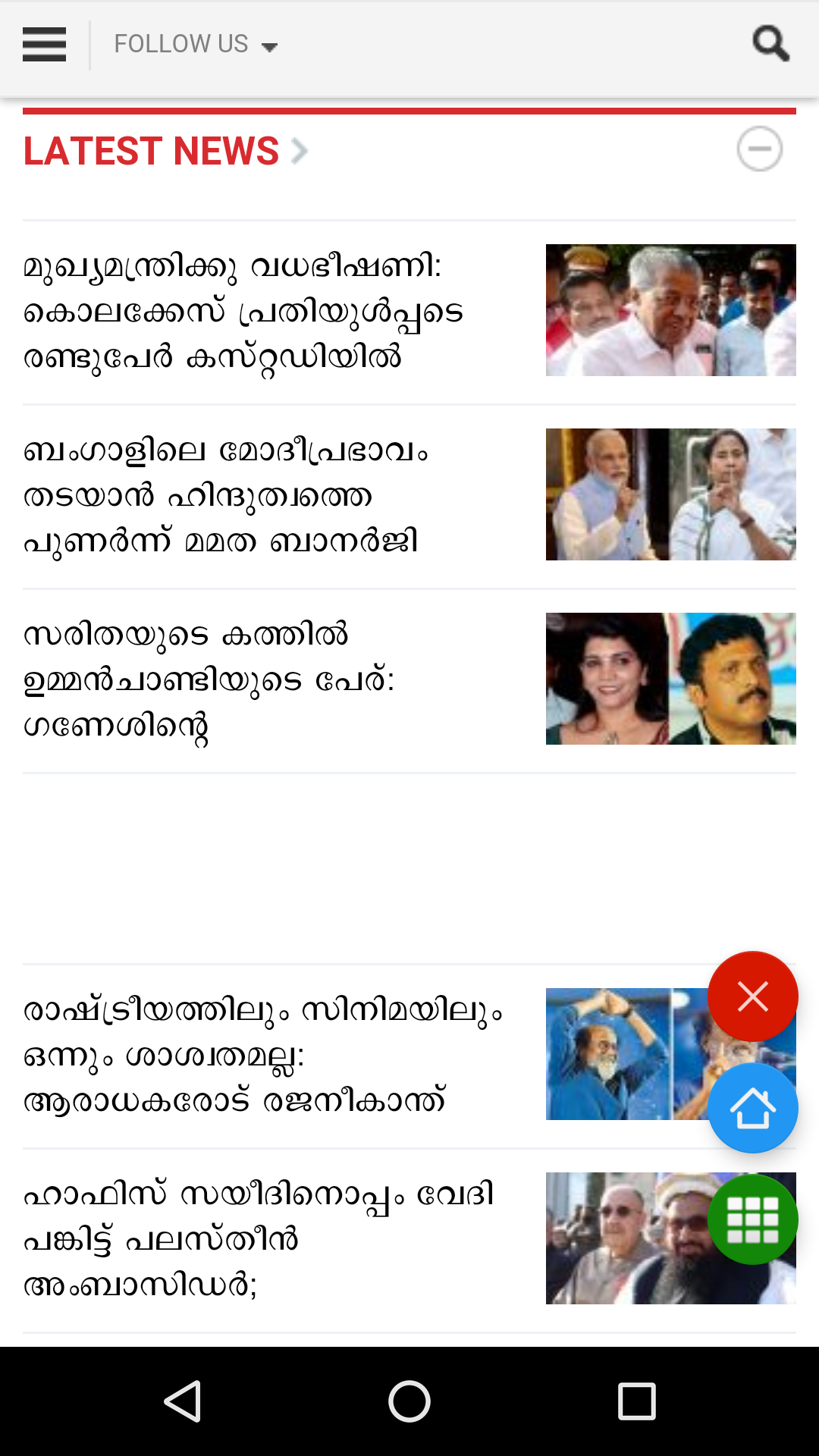This screenshot has height=1456, width=819.
Task: Go back with the system back button
Action: click(x=182, y=1401)
